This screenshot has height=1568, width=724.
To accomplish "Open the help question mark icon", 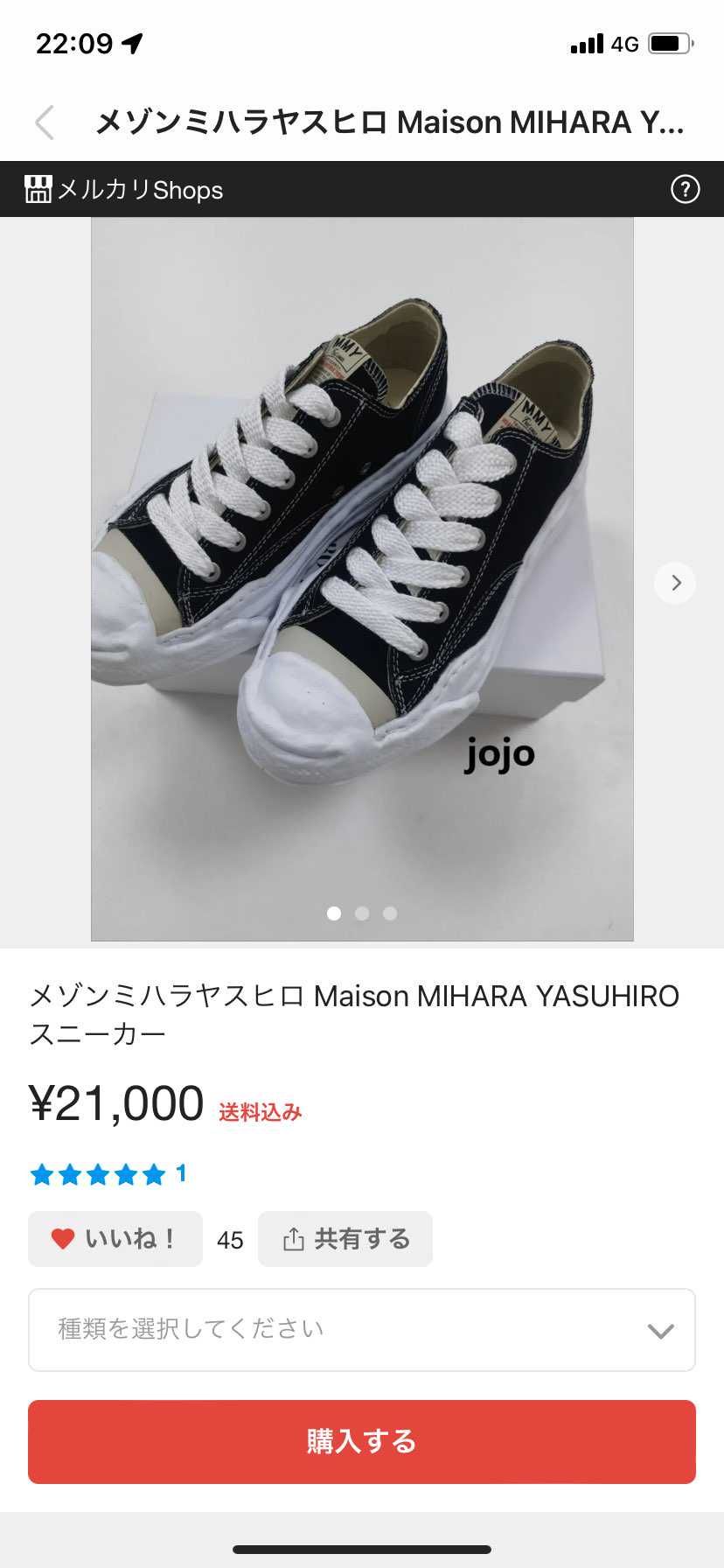I will point(686,189).
